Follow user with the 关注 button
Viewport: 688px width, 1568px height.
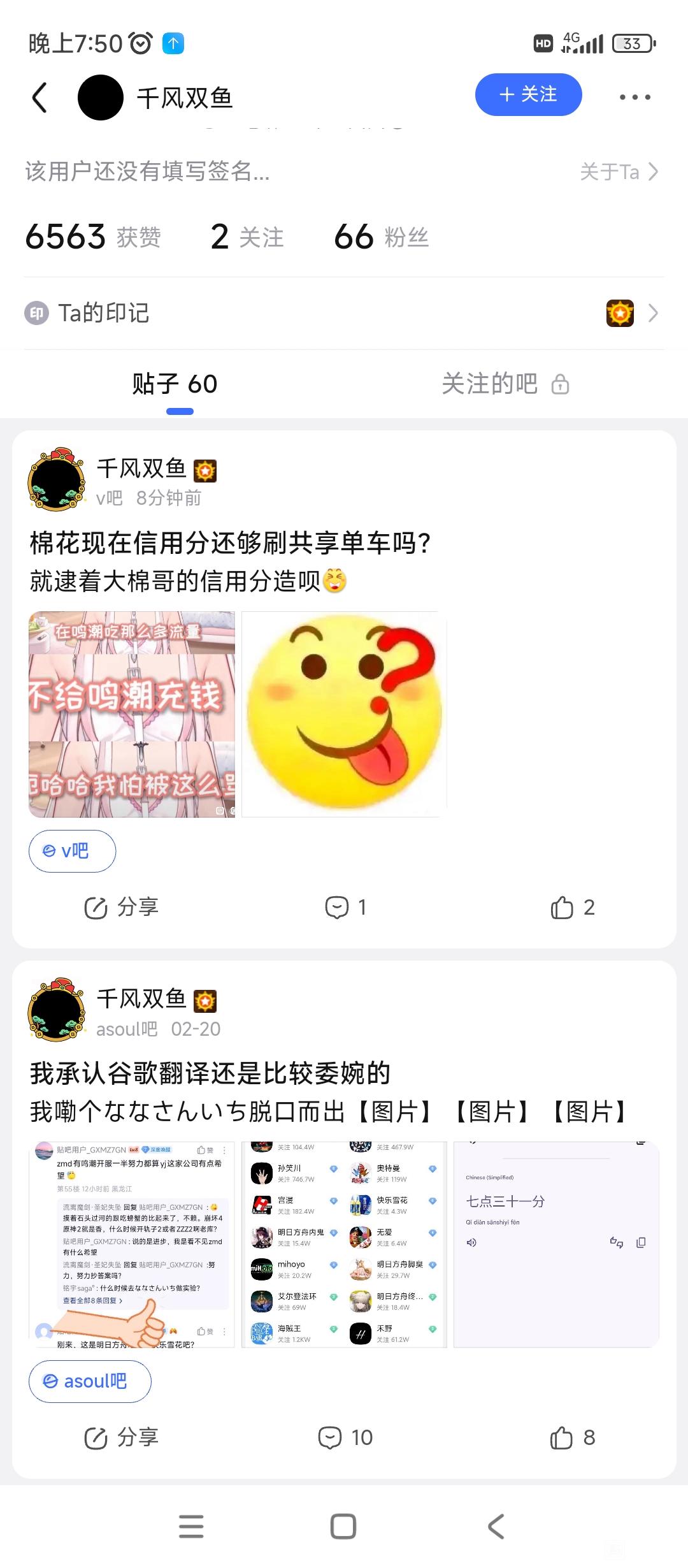(x=528, y=95)
